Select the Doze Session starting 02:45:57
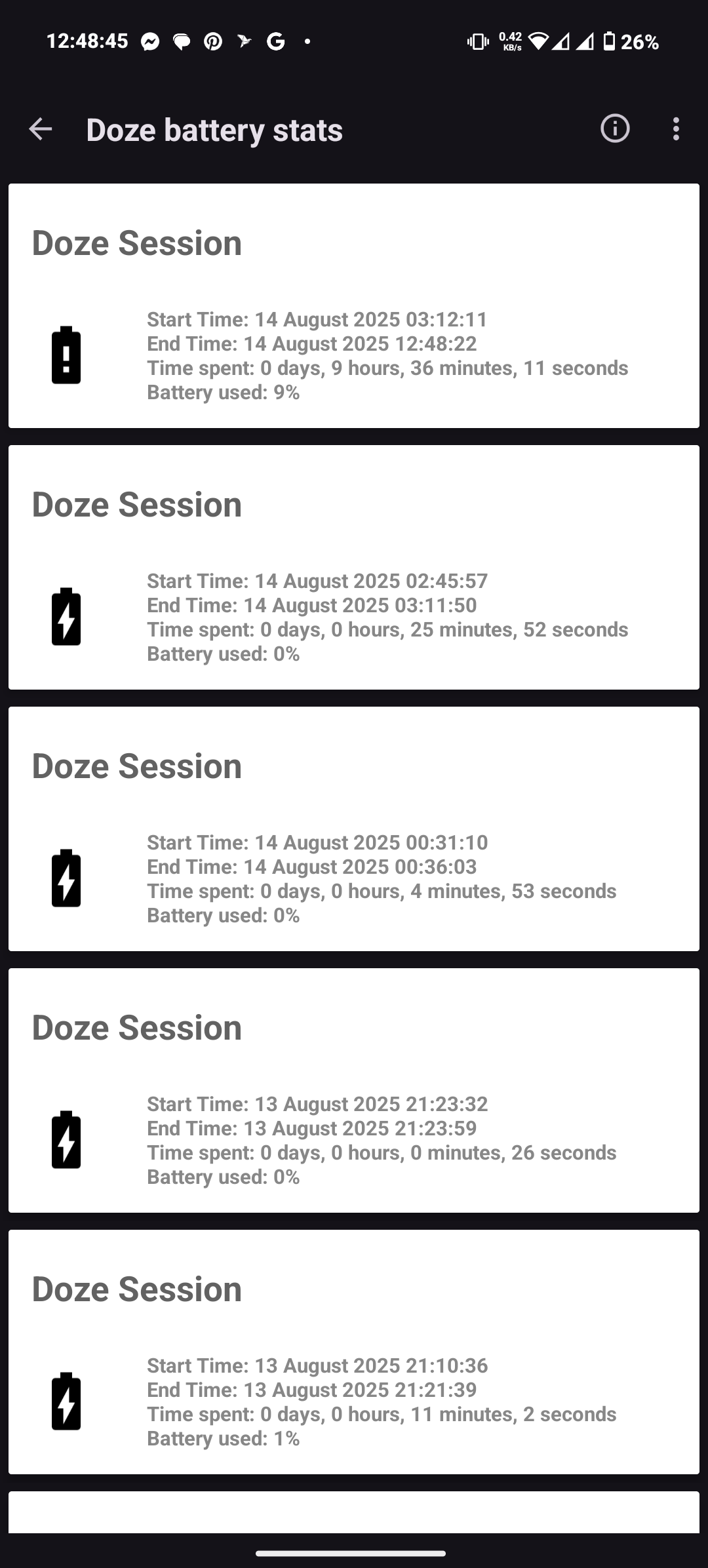 [x=354, y=568]
